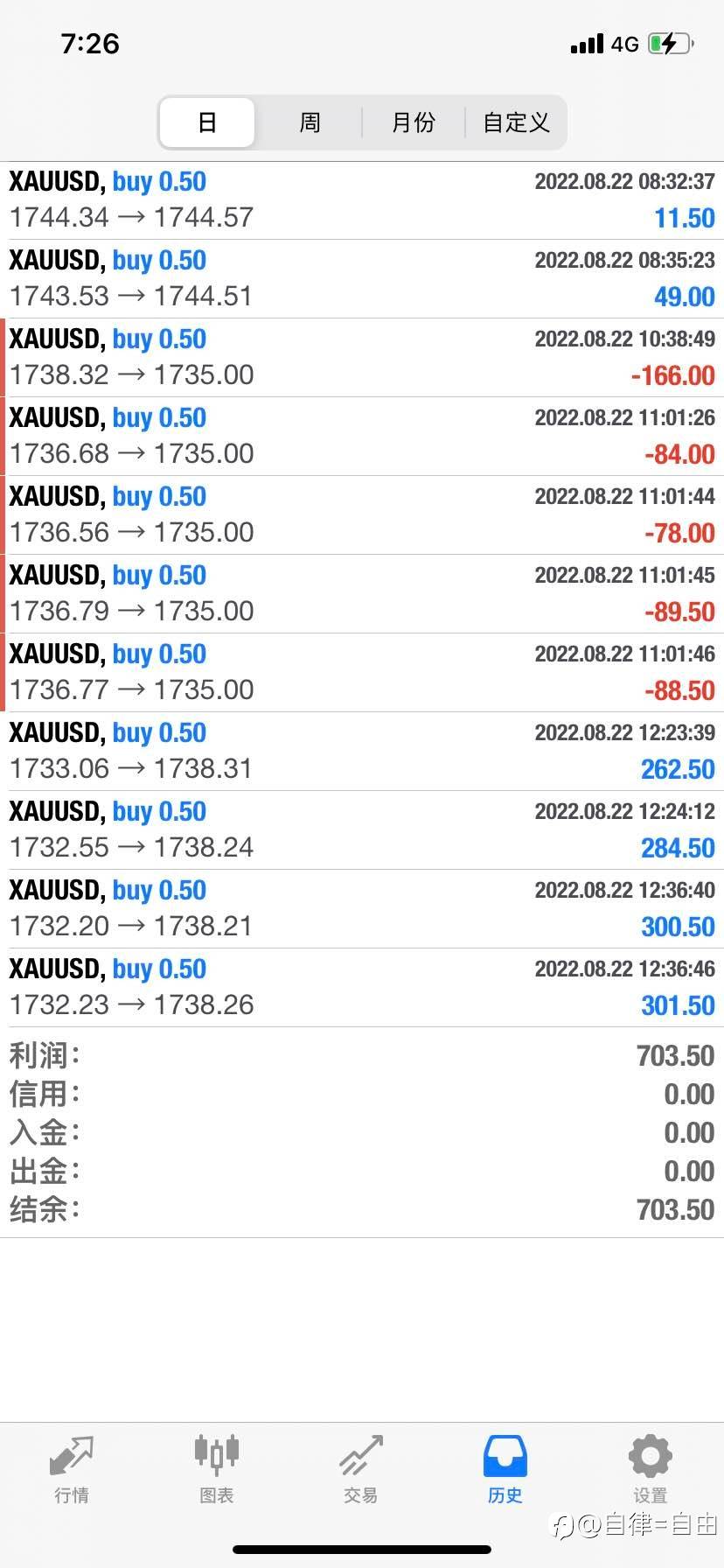Open the 行情 quotes tab
724x1568 pixels.
[72, 1470]
